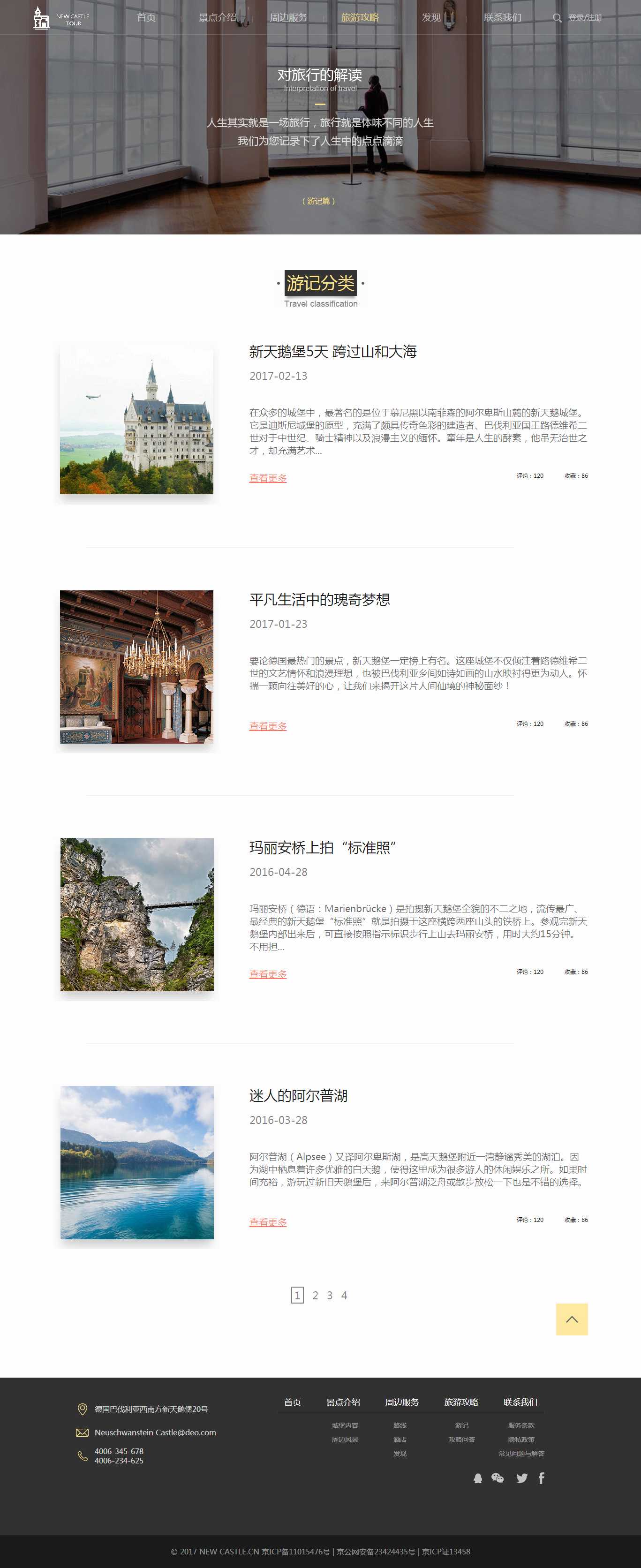
Task: Open the 平凡生活中的瑰奇梦想 article image
Action: click(x=137, y=666)
